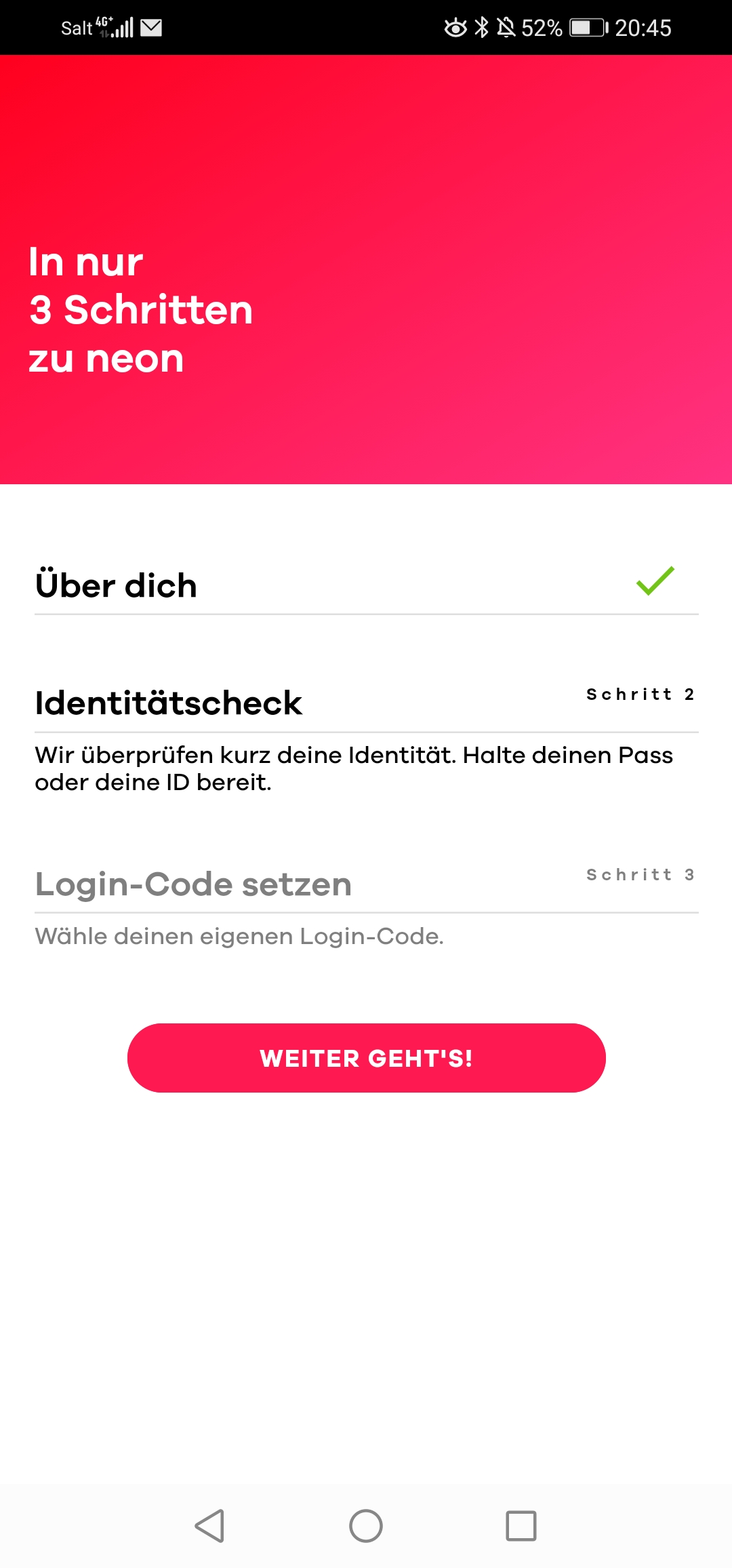Tap the WEITER GEHT'S! button
Image resolution: width=732 pixels, height=1568 pixels.
click(366, 1058)
